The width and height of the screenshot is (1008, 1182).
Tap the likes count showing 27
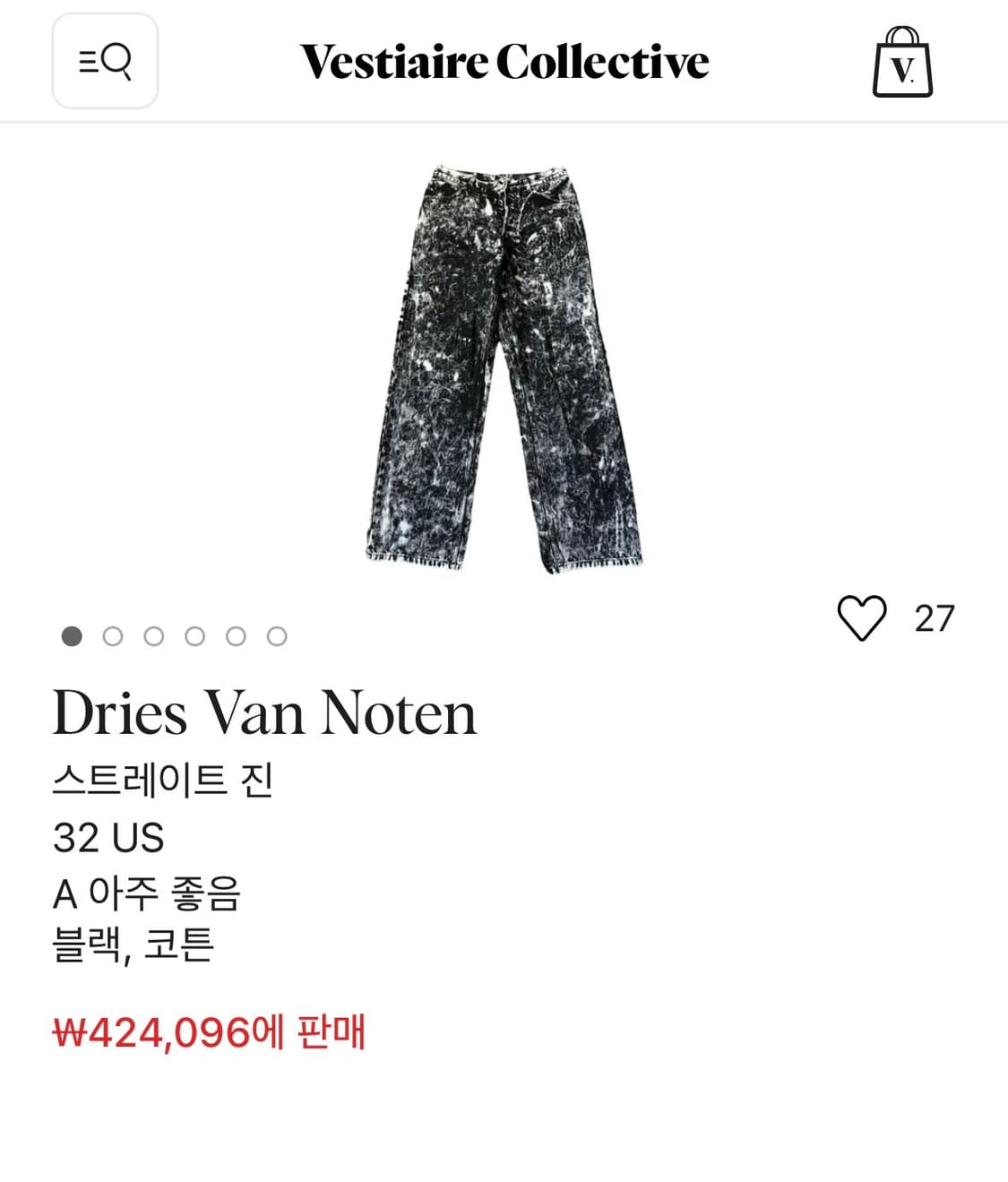pos(935,616)
